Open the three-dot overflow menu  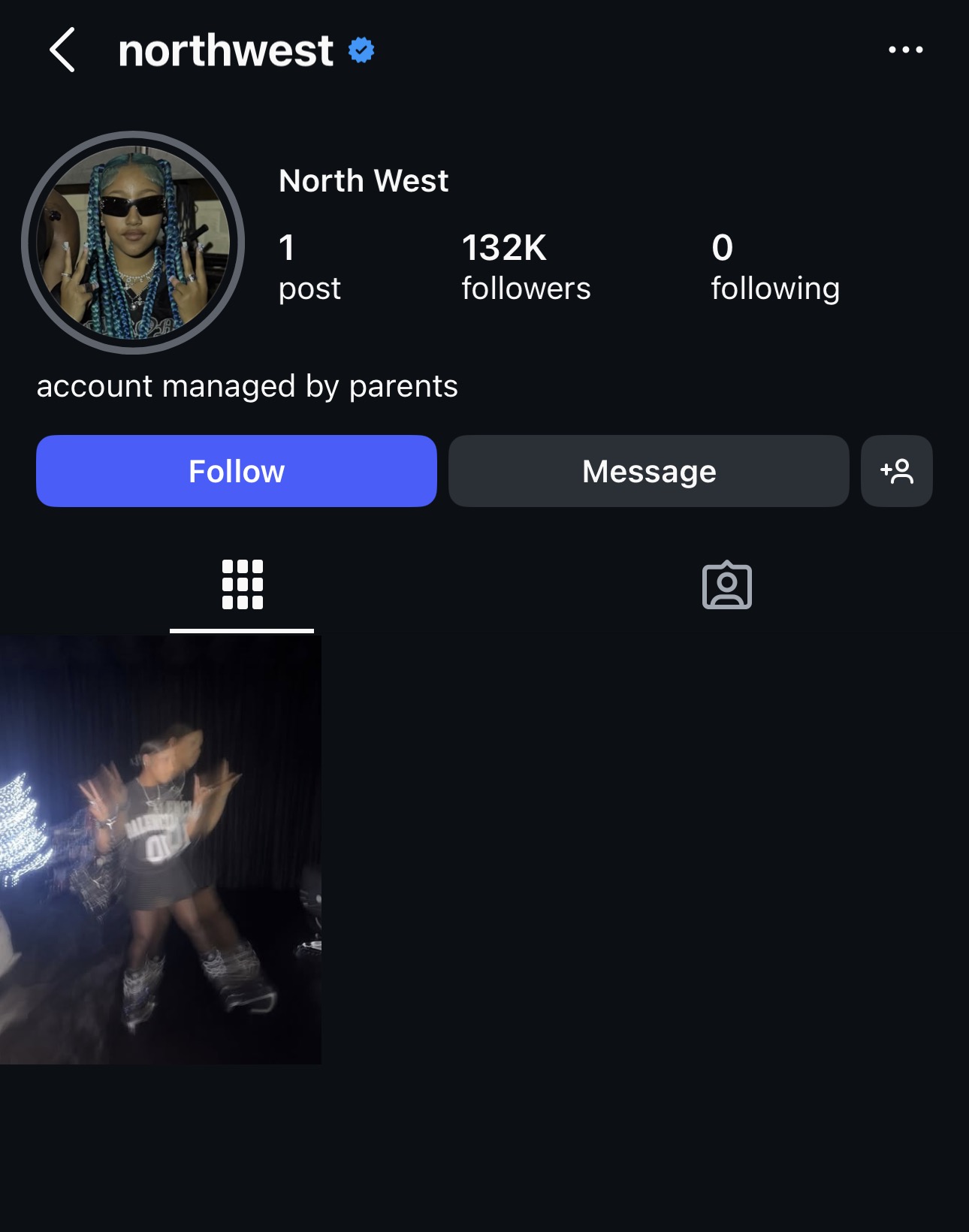[905, 50]
